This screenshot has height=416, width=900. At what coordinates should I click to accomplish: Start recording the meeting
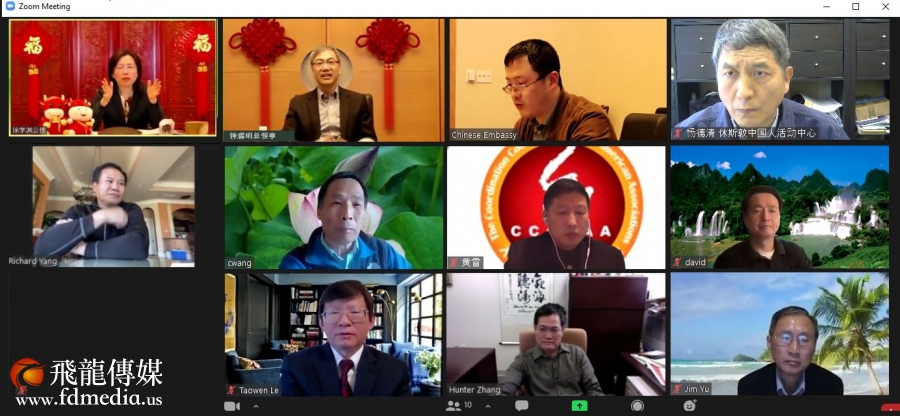click(637, 406)
